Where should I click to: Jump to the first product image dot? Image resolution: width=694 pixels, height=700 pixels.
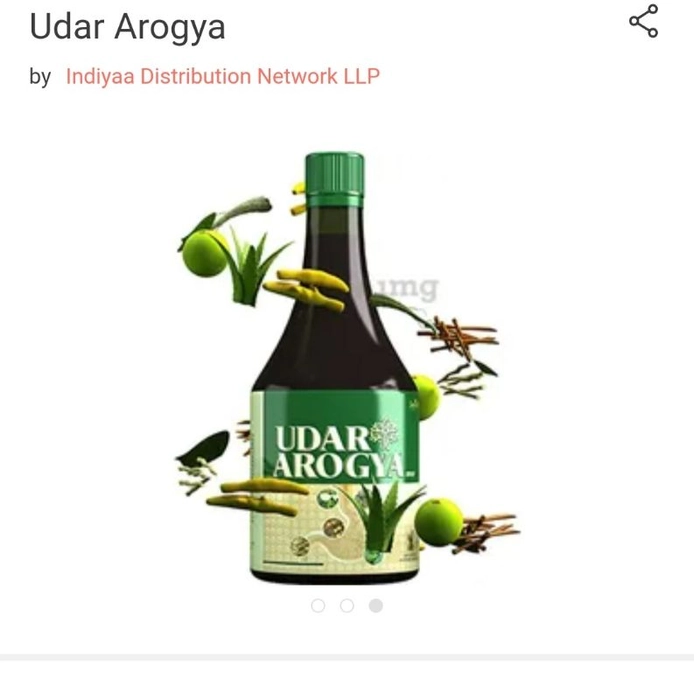click(318, 606)
